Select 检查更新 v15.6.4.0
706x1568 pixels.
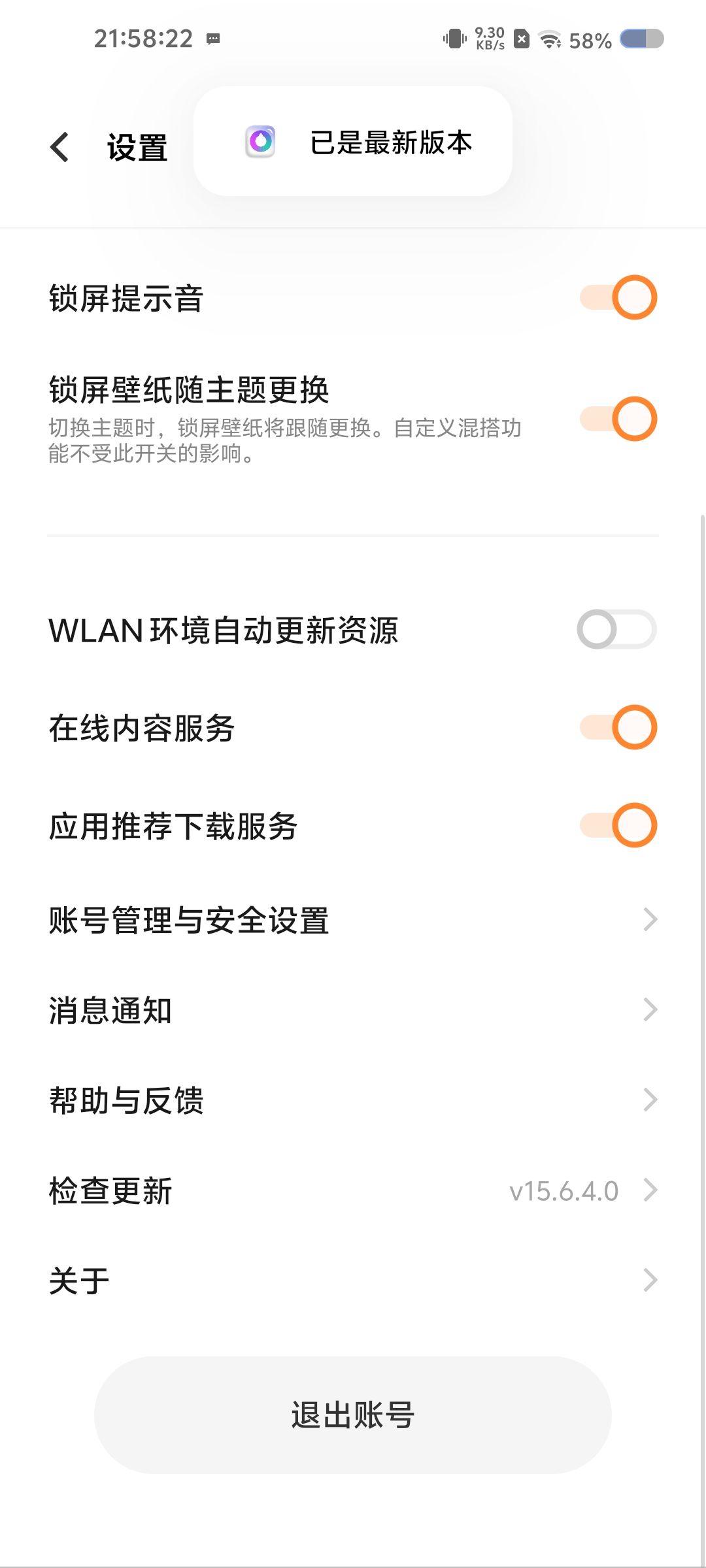tap(353, 1190)
